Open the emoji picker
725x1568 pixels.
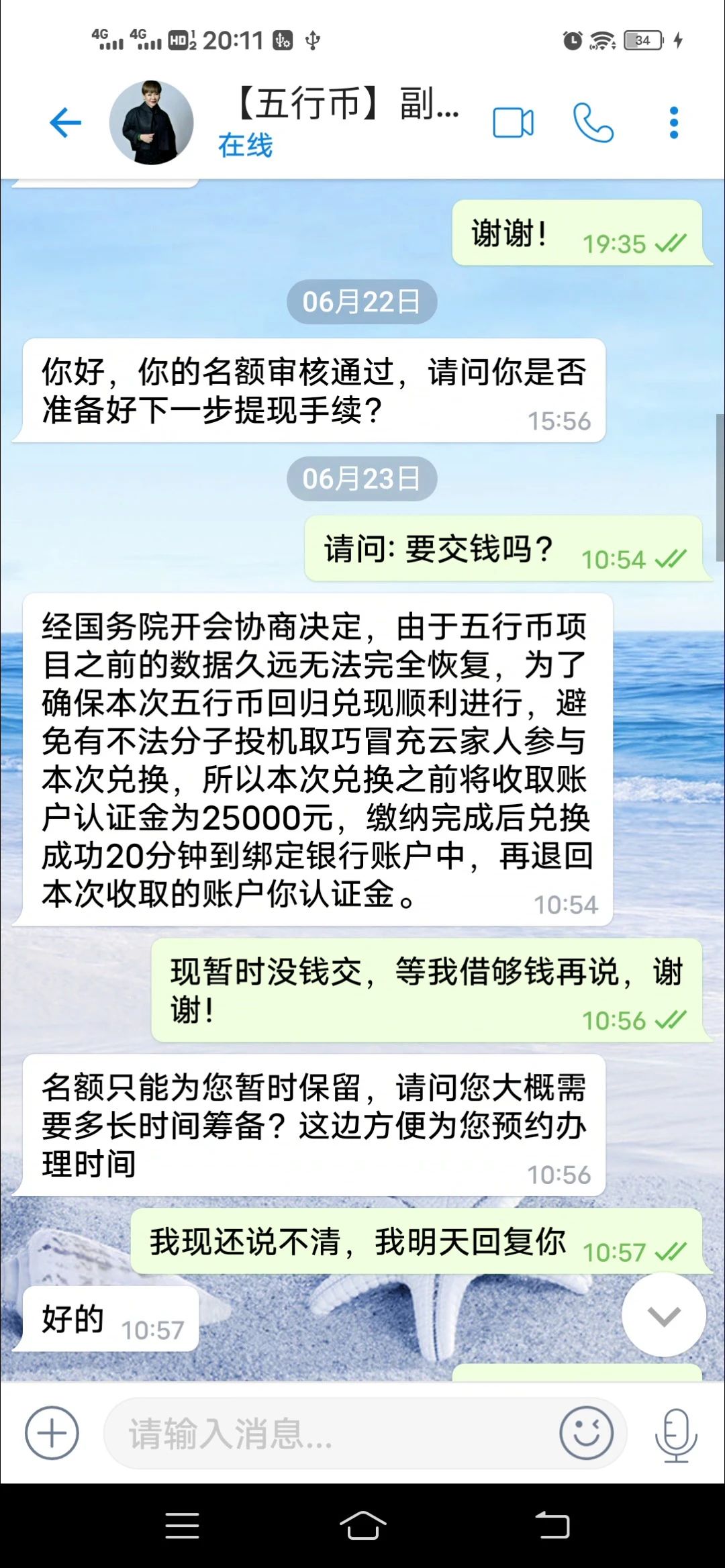pos(586,1433)
